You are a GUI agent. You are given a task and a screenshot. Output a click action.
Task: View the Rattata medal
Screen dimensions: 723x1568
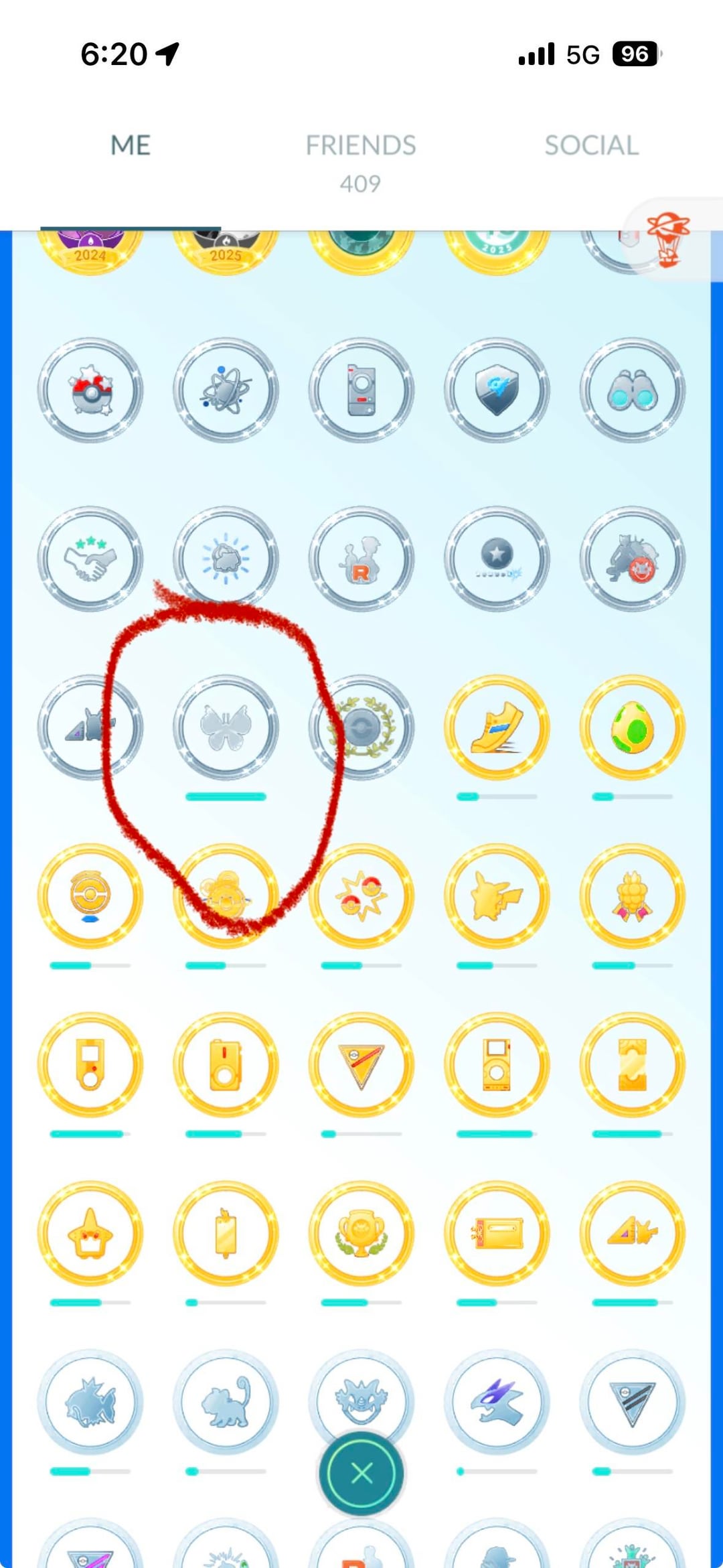[x=226, y=1401]
